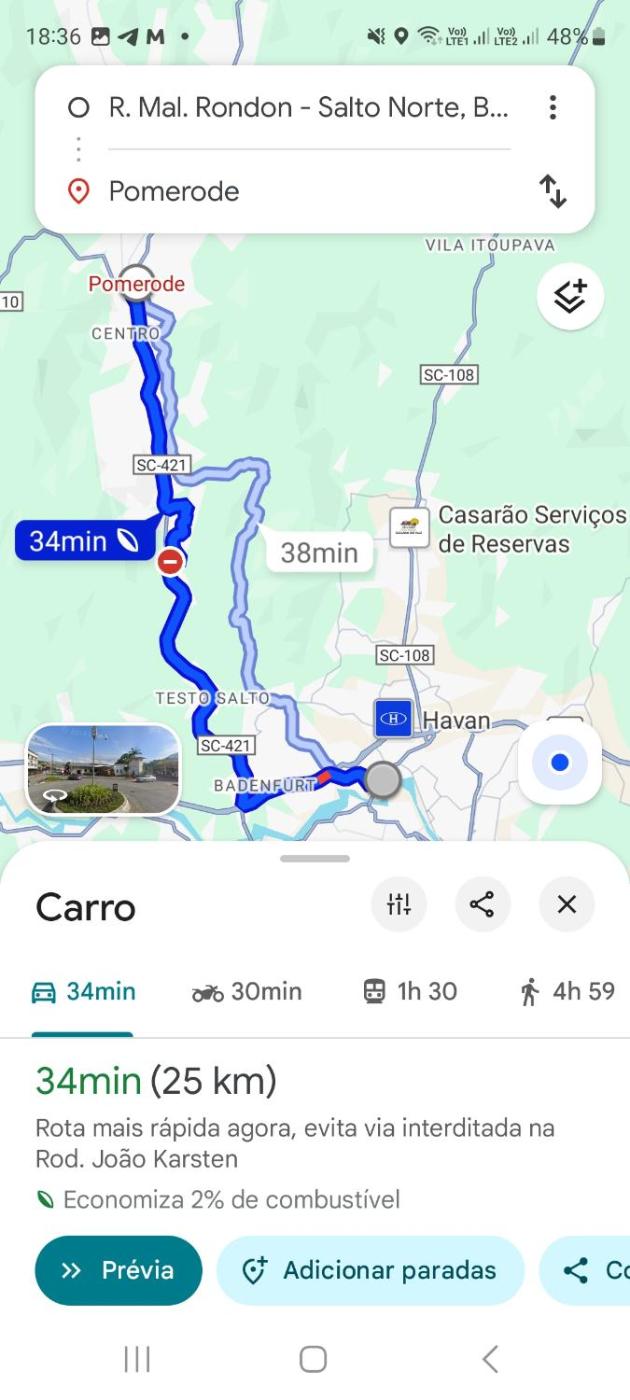Start the Prévia route preview

point(118,1270)
